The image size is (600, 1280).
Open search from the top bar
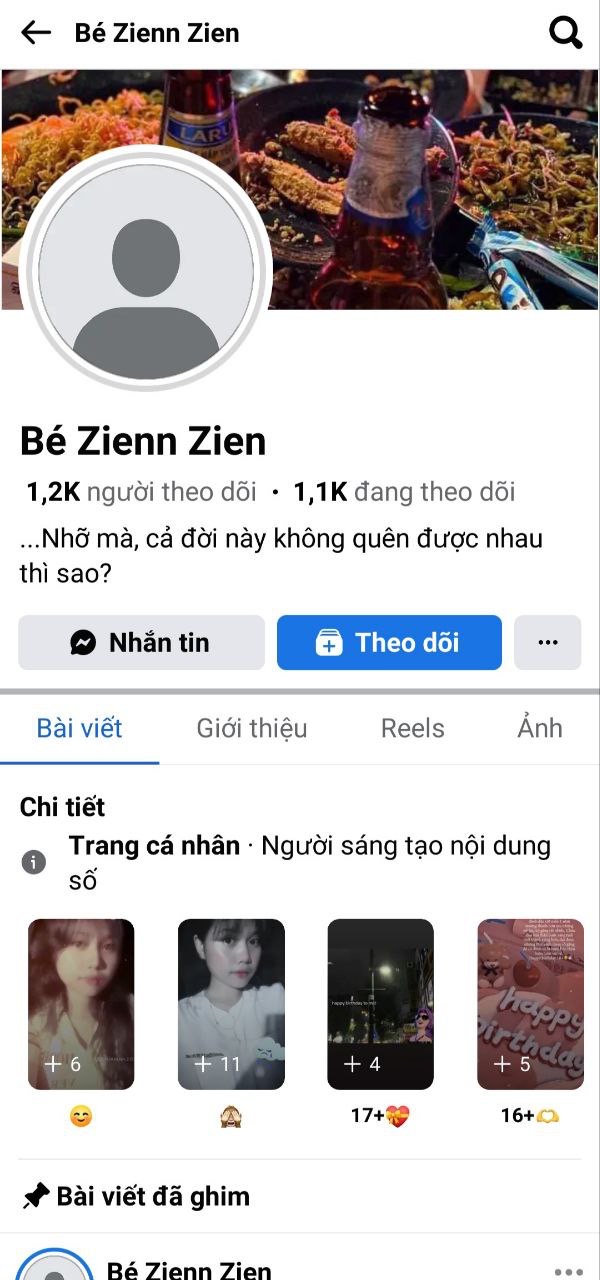[566, 33]
